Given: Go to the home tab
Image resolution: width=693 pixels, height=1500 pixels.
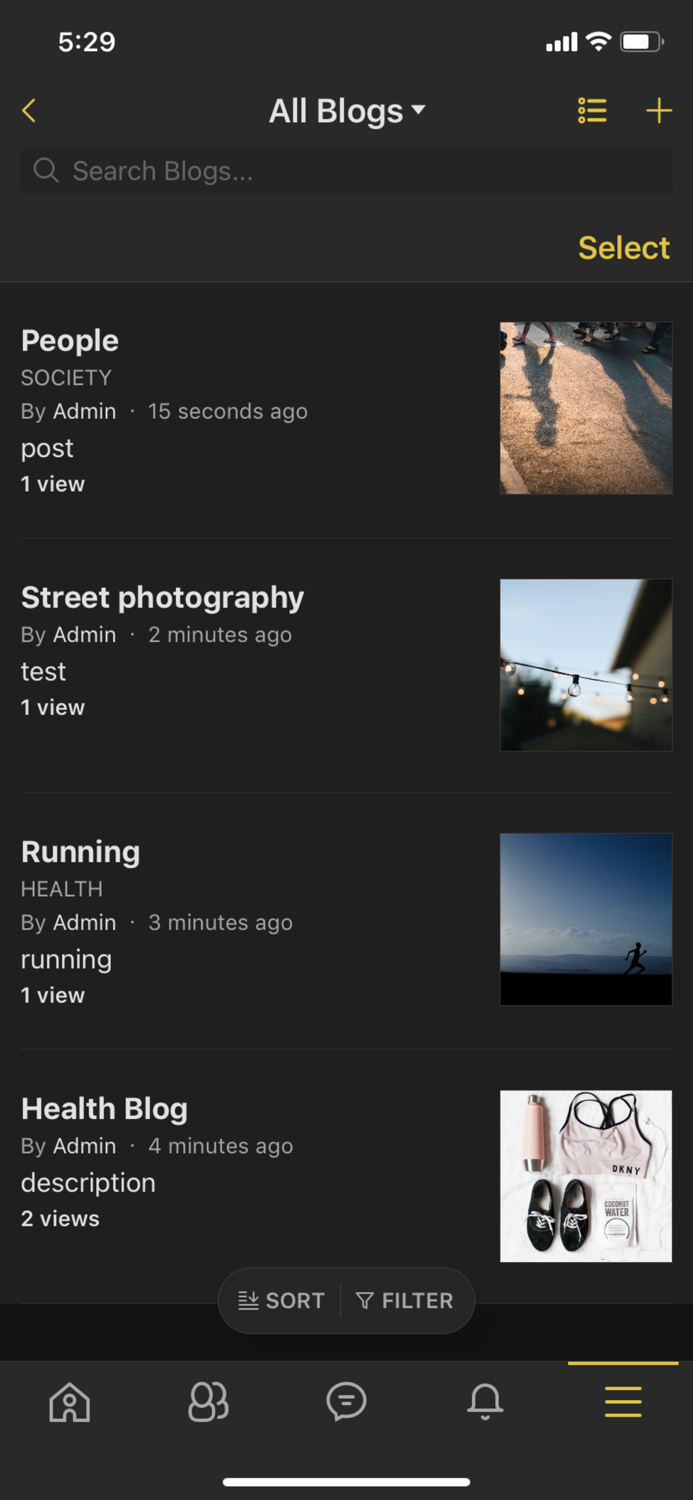Looking at the screenshot, I should 70,1402.
